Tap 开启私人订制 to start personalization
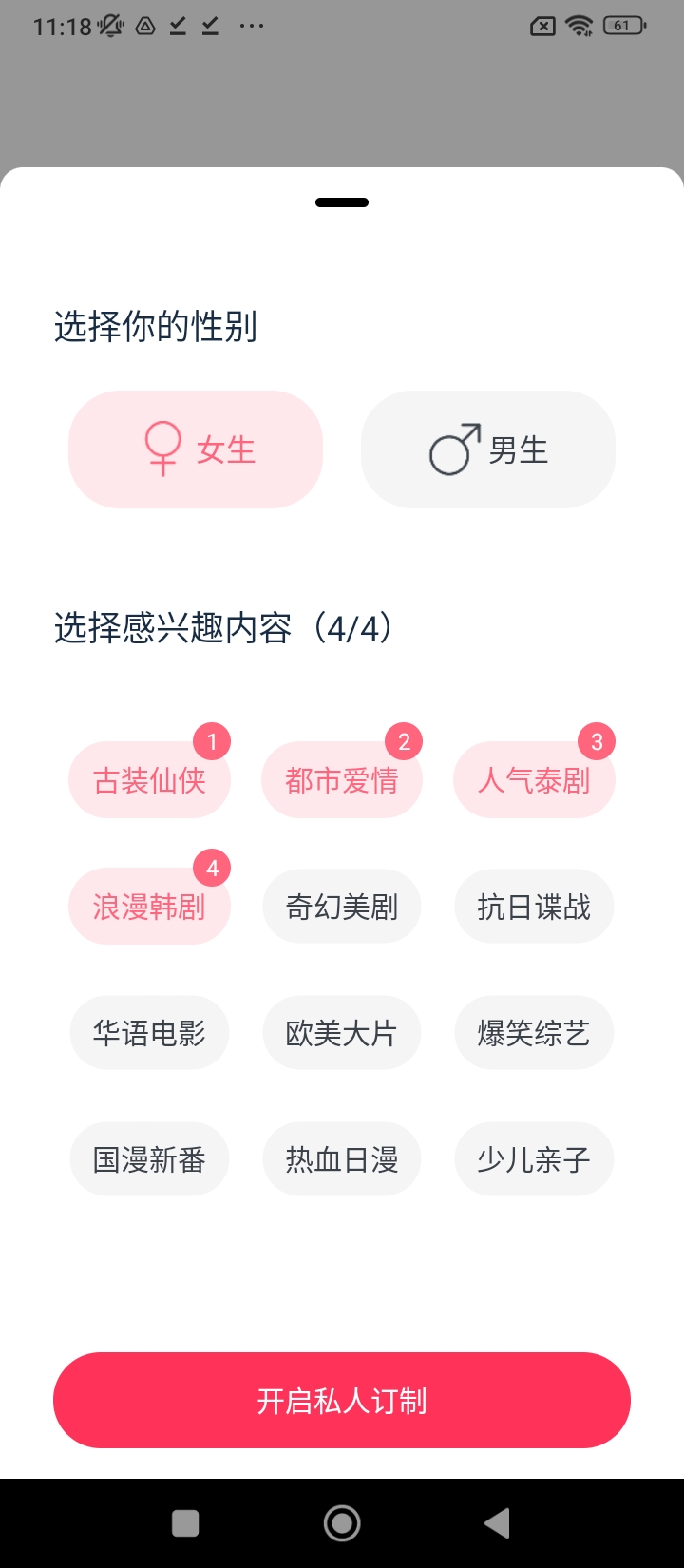The image size is (684, 1568). (x=342, y=1401)
